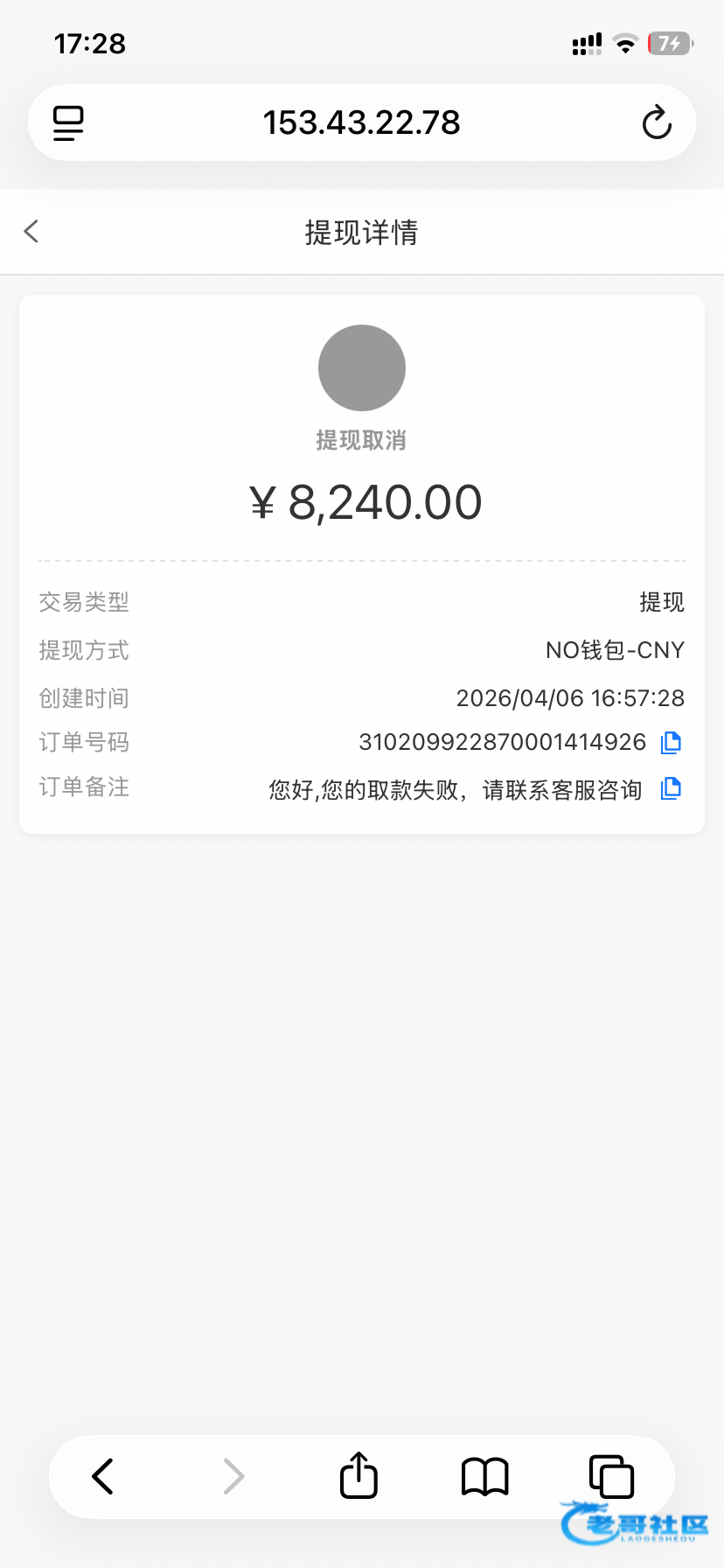Open the browser page menu icon
The image size is (724, 1568).
pos(68,123)
